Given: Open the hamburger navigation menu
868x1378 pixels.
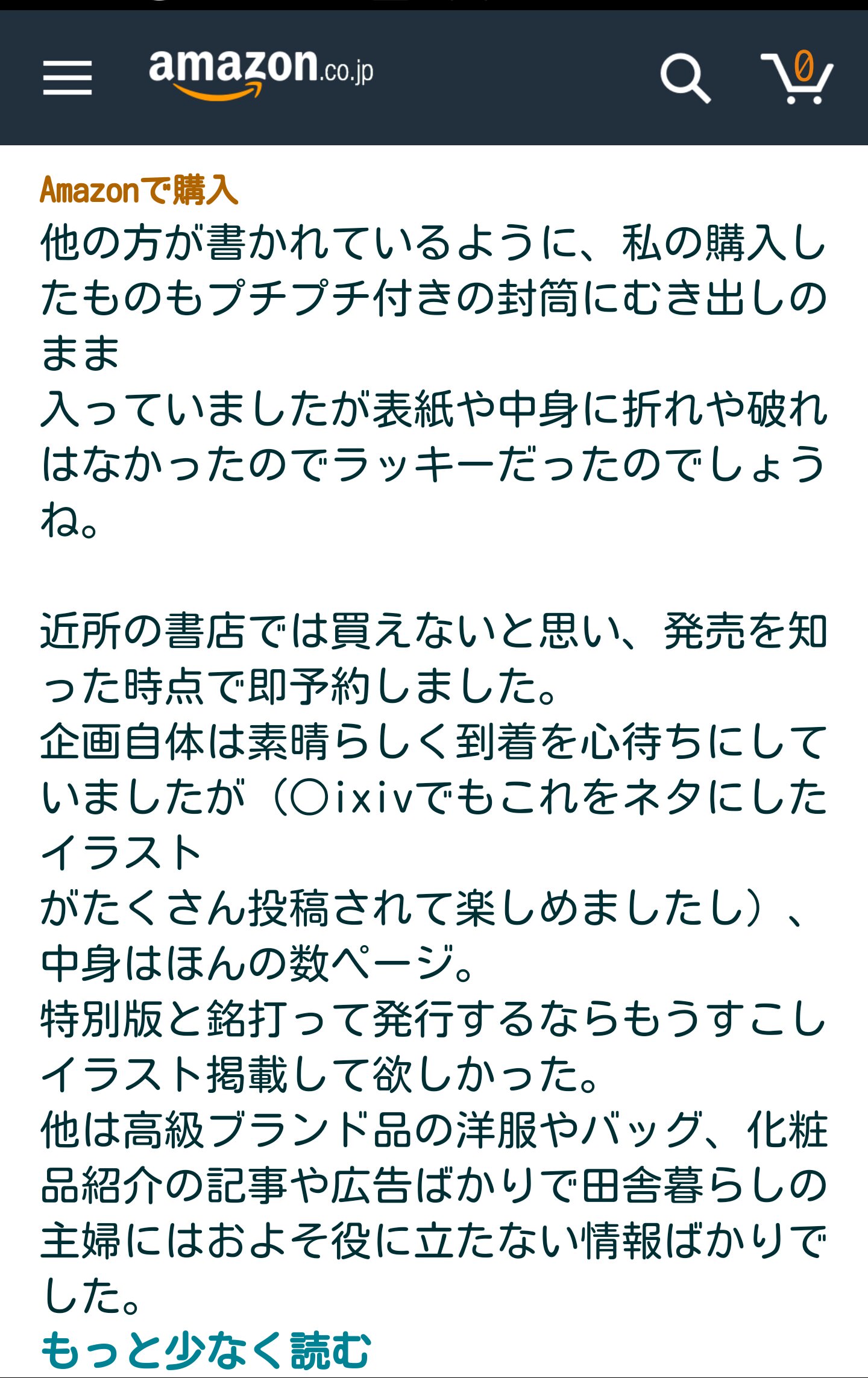Looking at the screenshot, I should click(68, 78).
